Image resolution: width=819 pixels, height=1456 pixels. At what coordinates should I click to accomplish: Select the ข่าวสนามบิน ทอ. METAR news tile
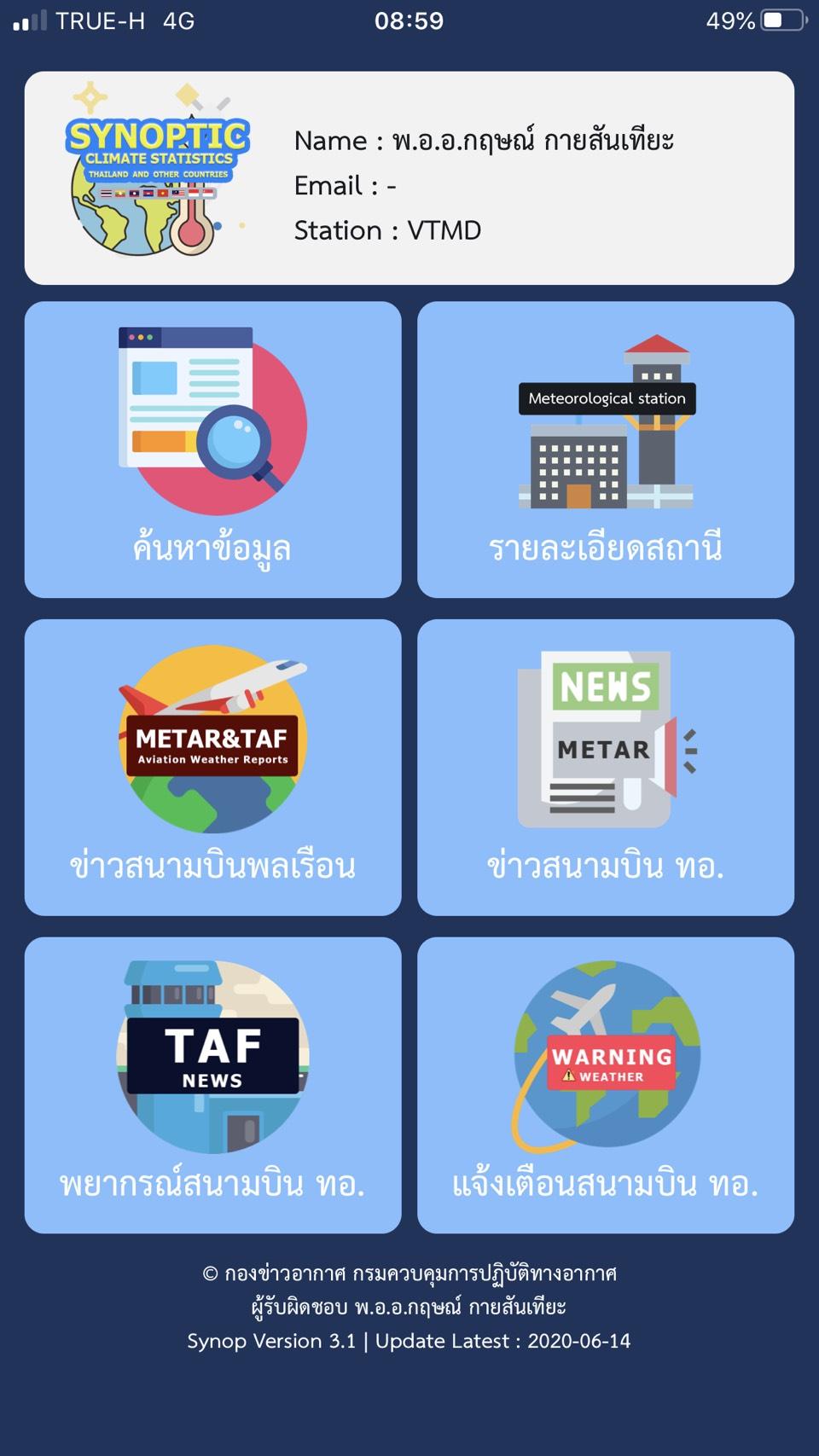(606, 768)
